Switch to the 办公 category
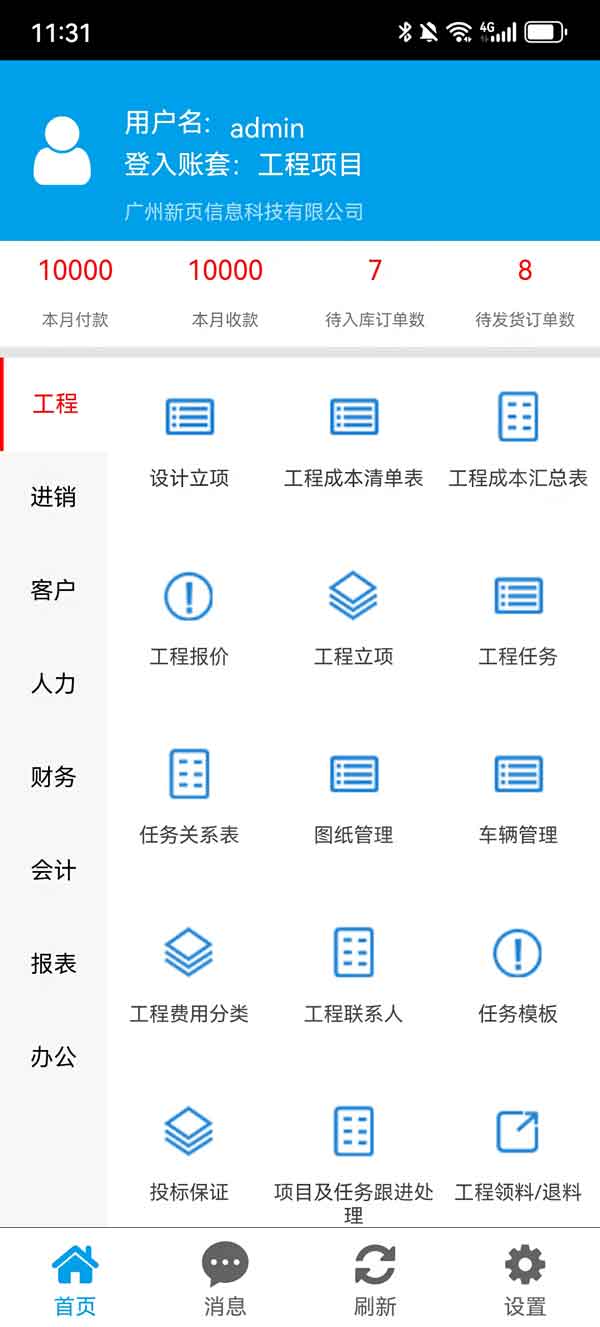The height and width of the screenshot is (1327, 600). 53,1057
